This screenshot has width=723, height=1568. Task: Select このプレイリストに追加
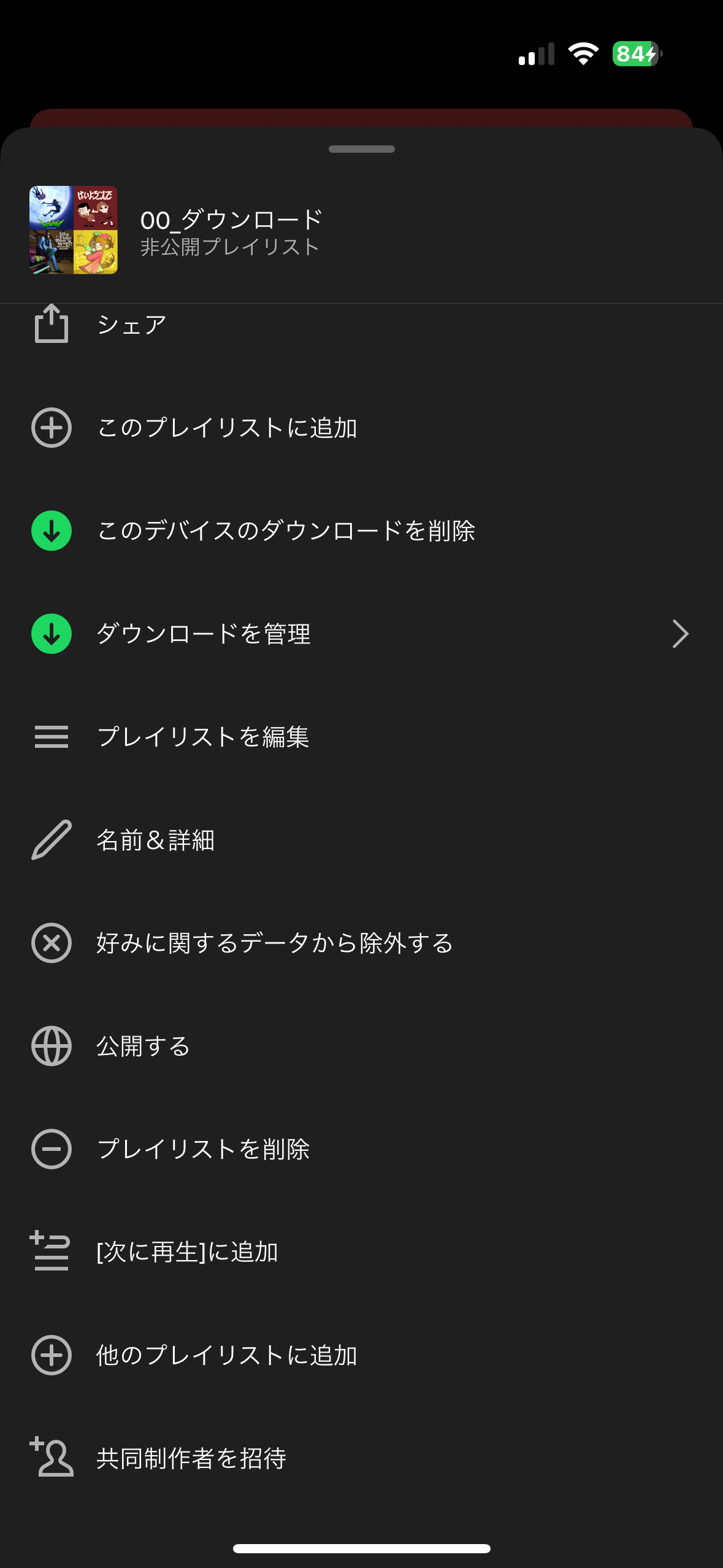361,428
